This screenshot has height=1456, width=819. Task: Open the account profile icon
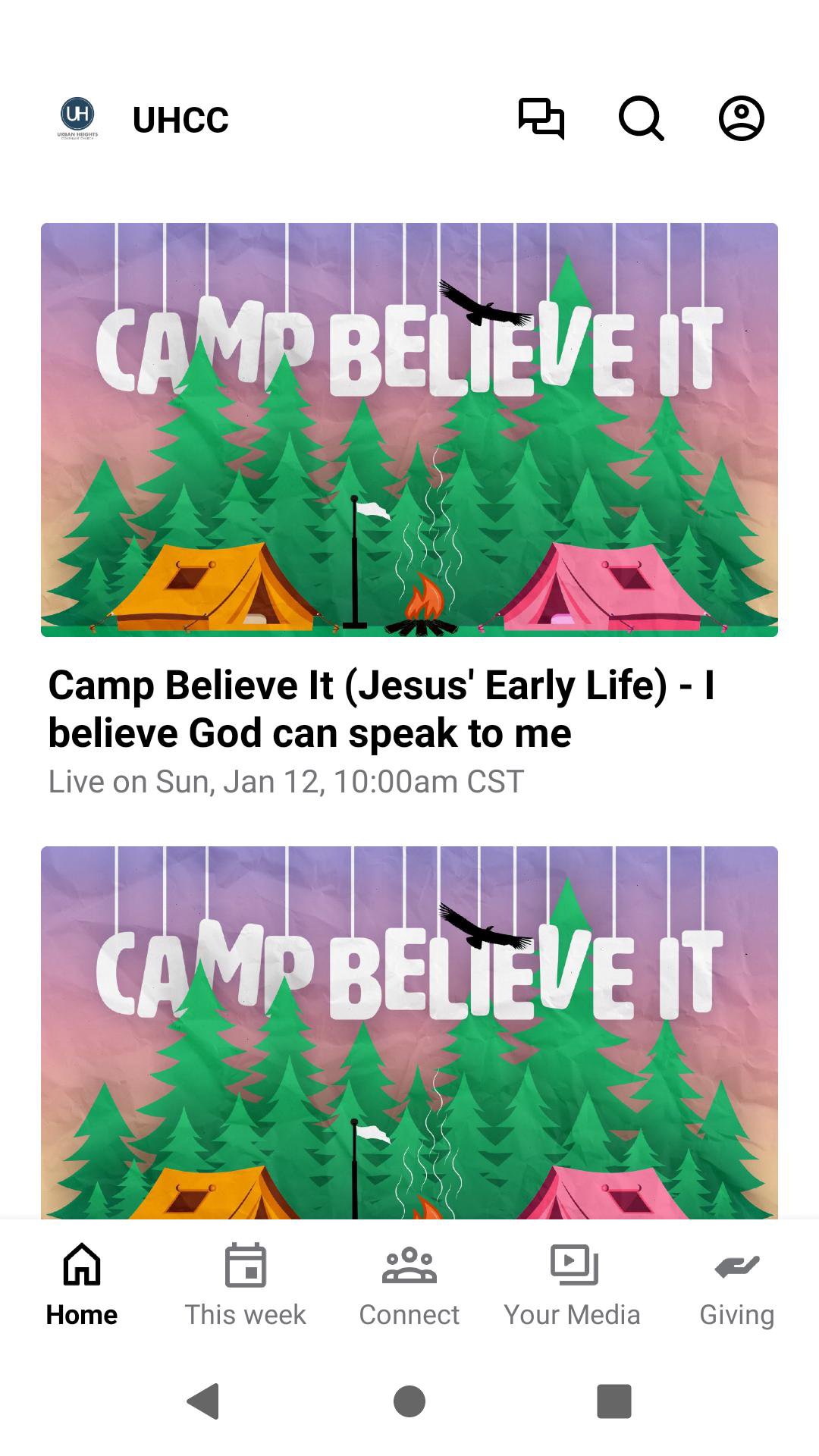741,119
